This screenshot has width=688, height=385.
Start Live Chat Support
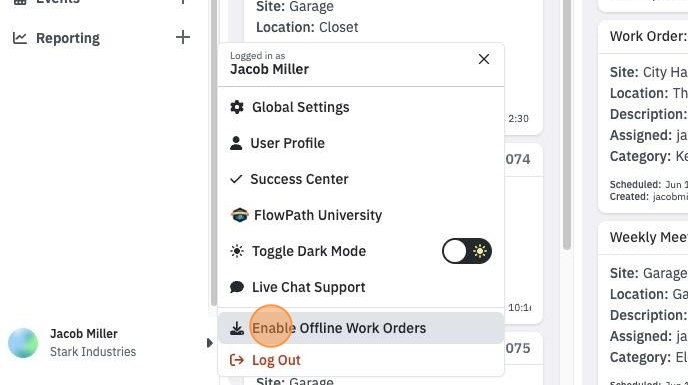point(361,287)
